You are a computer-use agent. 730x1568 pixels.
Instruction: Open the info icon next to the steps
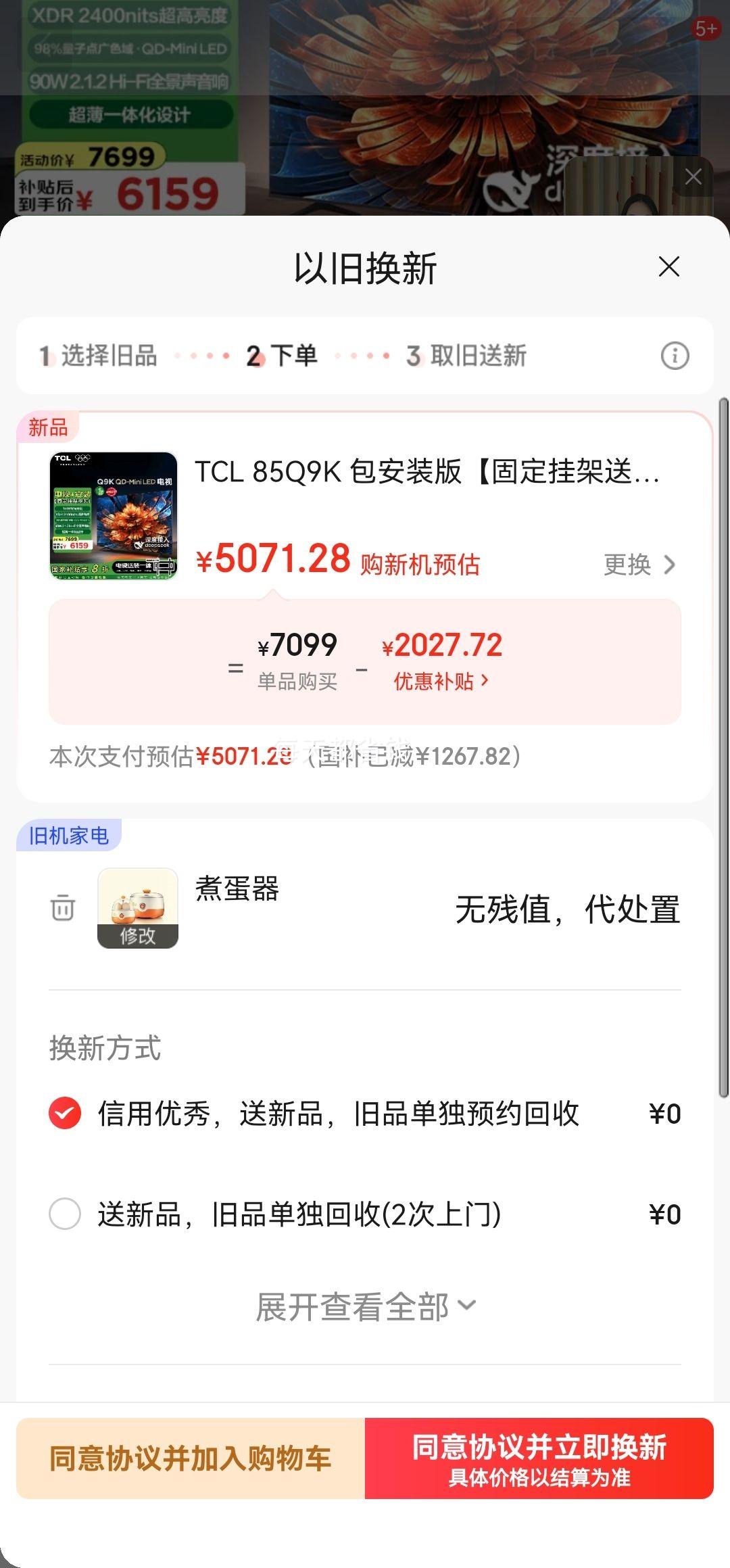[x=674, y=356]
